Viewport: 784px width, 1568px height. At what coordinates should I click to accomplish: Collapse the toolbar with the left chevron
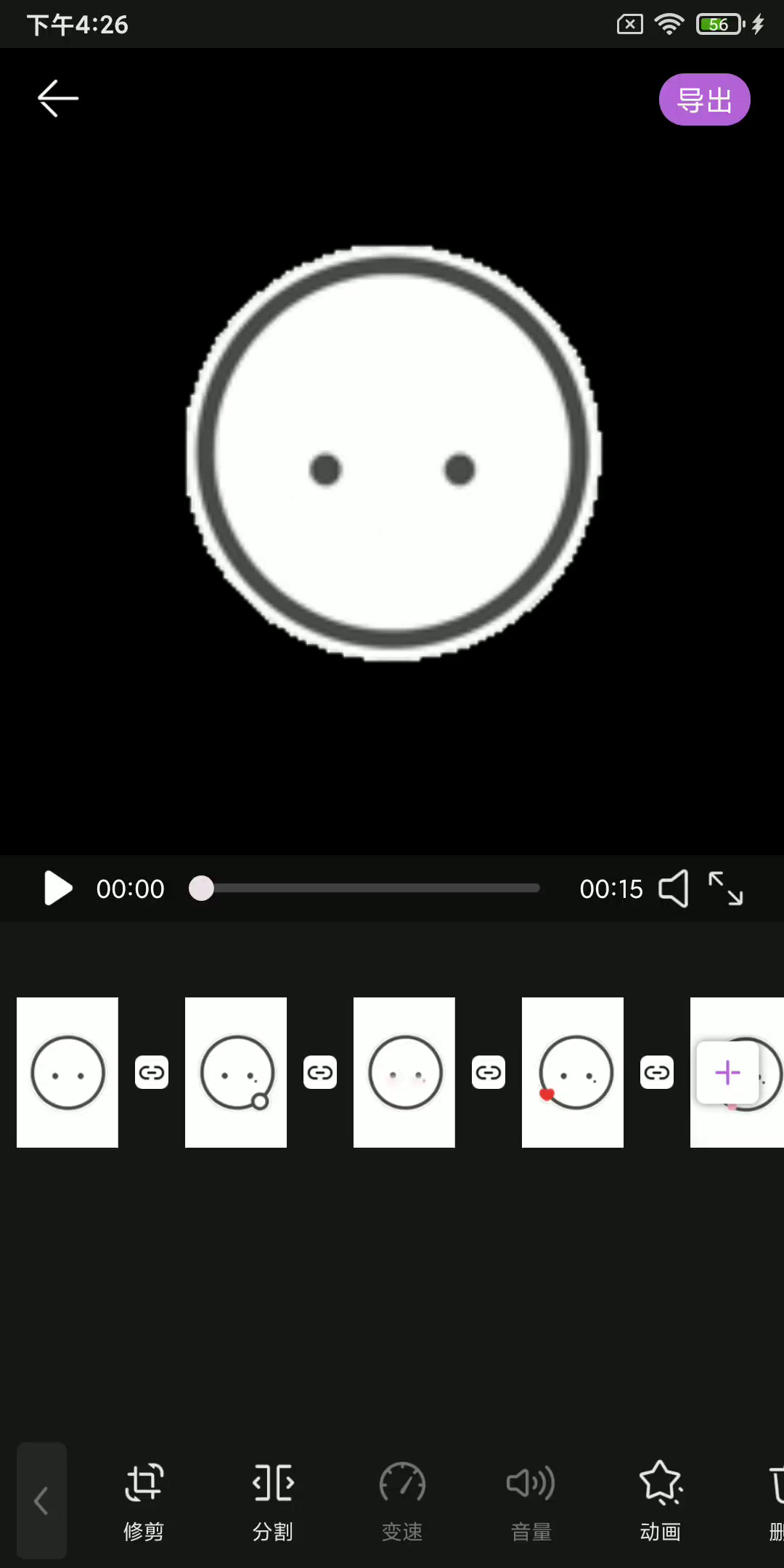click(x=41, y=1500)
